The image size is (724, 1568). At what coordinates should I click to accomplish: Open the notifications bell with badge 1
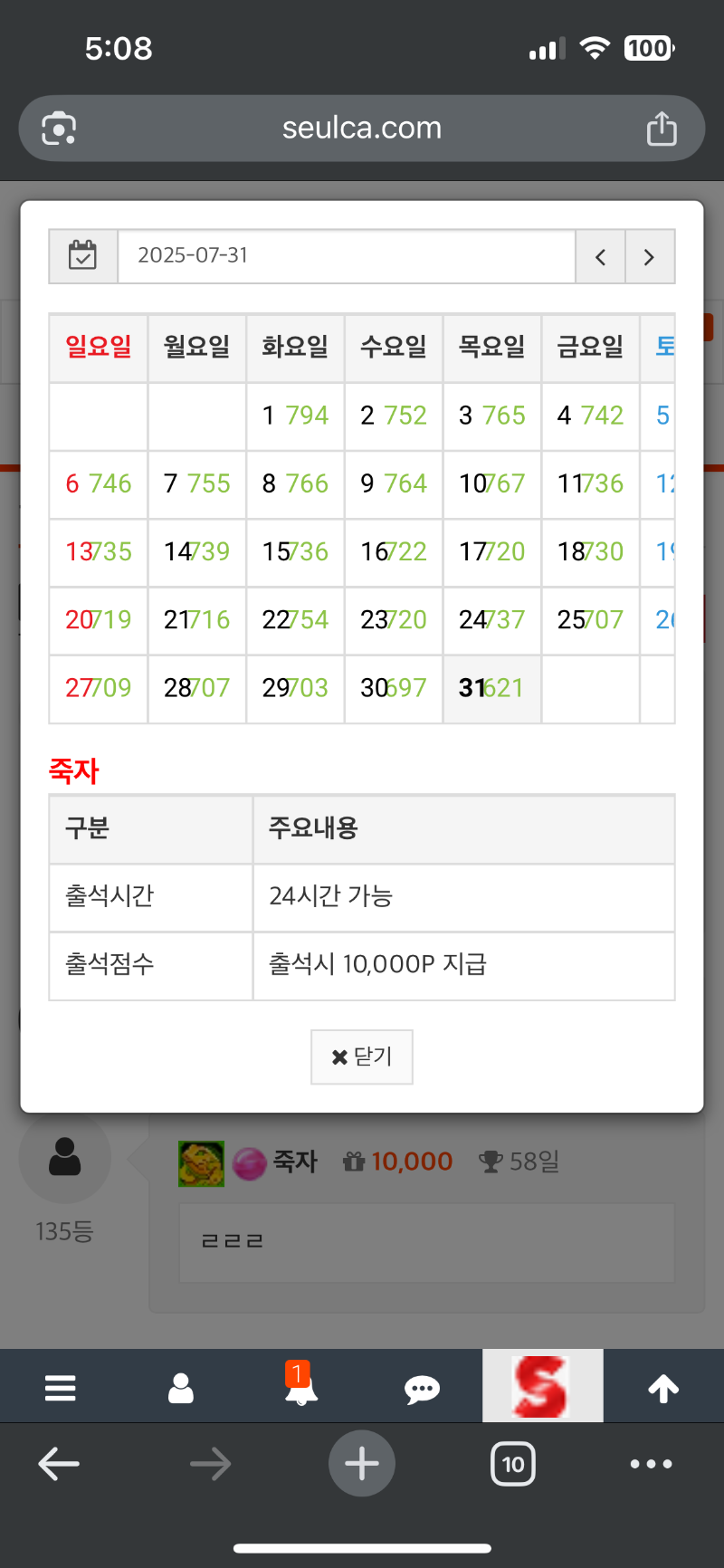click(300, 1388)
